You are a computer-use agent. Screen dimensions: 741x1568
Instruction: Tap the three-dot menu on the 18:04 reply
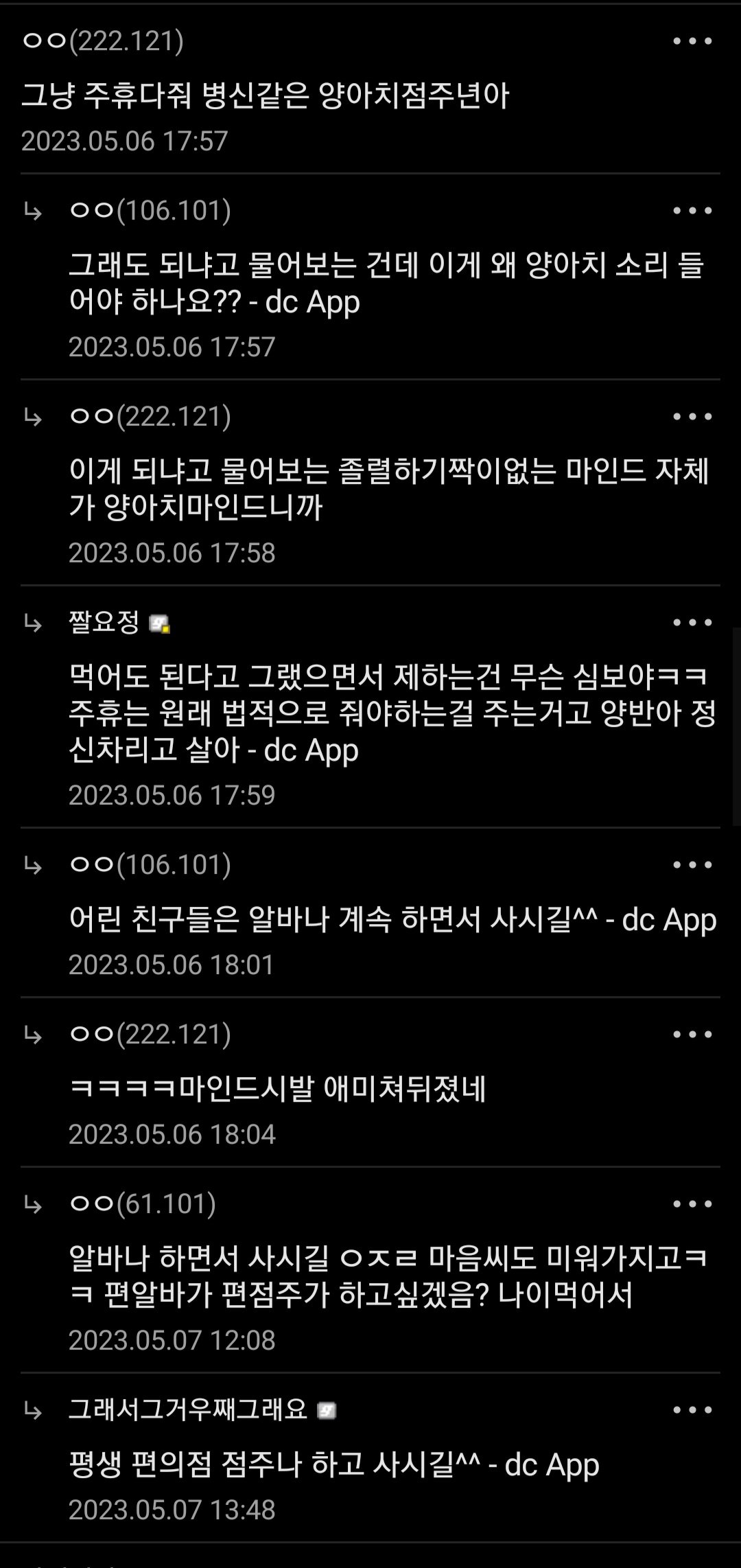click(692, 1035)
